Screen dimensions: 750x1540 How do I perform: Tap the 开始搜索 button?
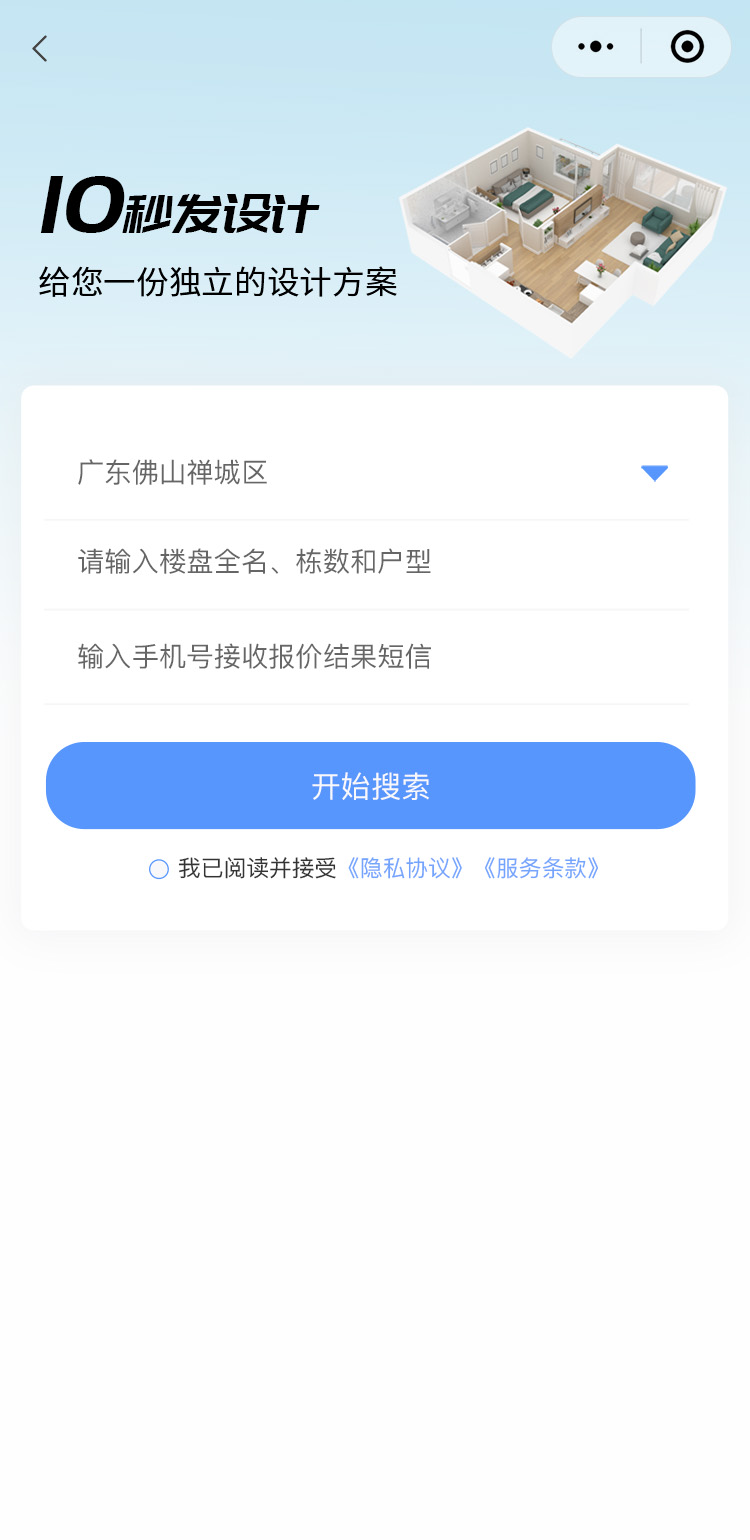pyautogui.click(x=370, y=786)
